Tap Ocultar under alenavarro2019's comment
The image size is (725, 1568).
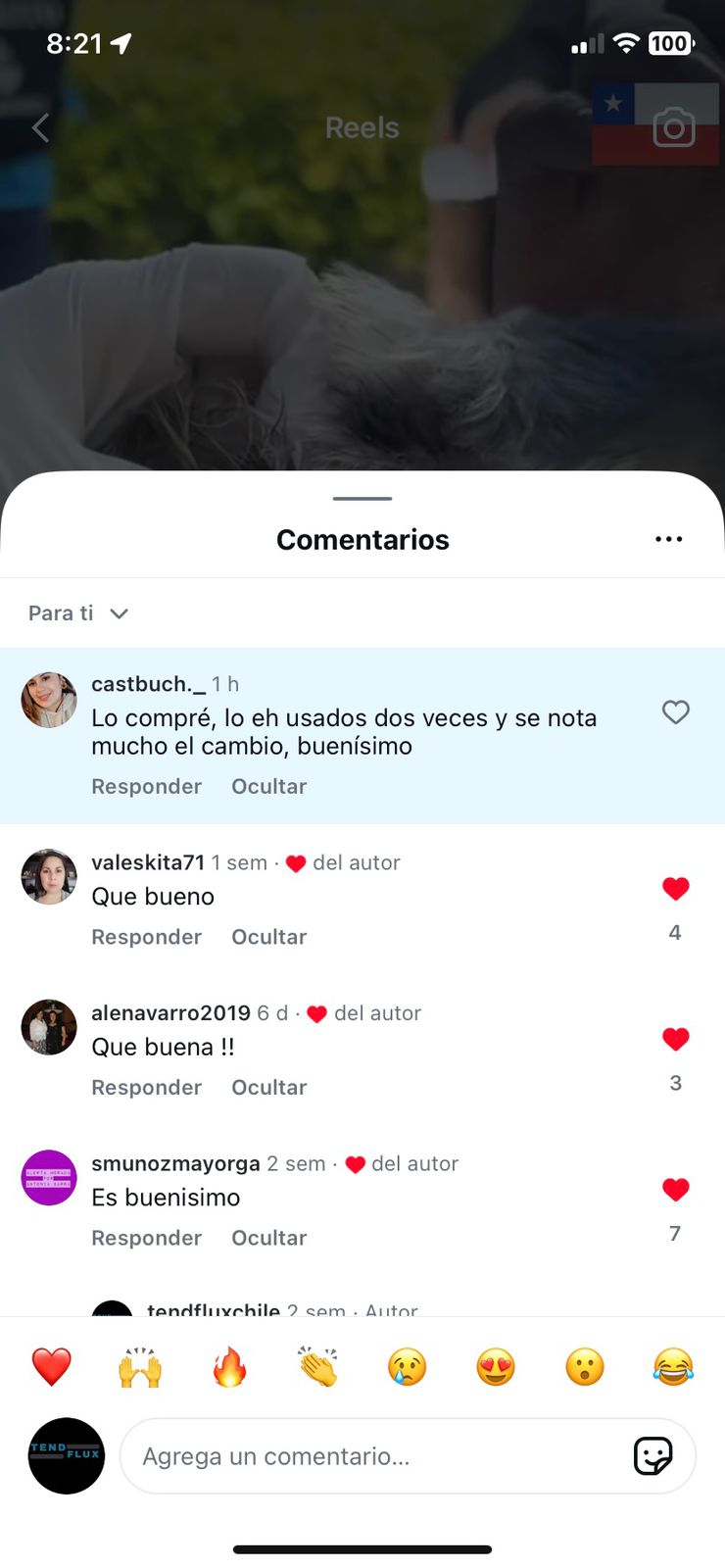(268, 1087)
